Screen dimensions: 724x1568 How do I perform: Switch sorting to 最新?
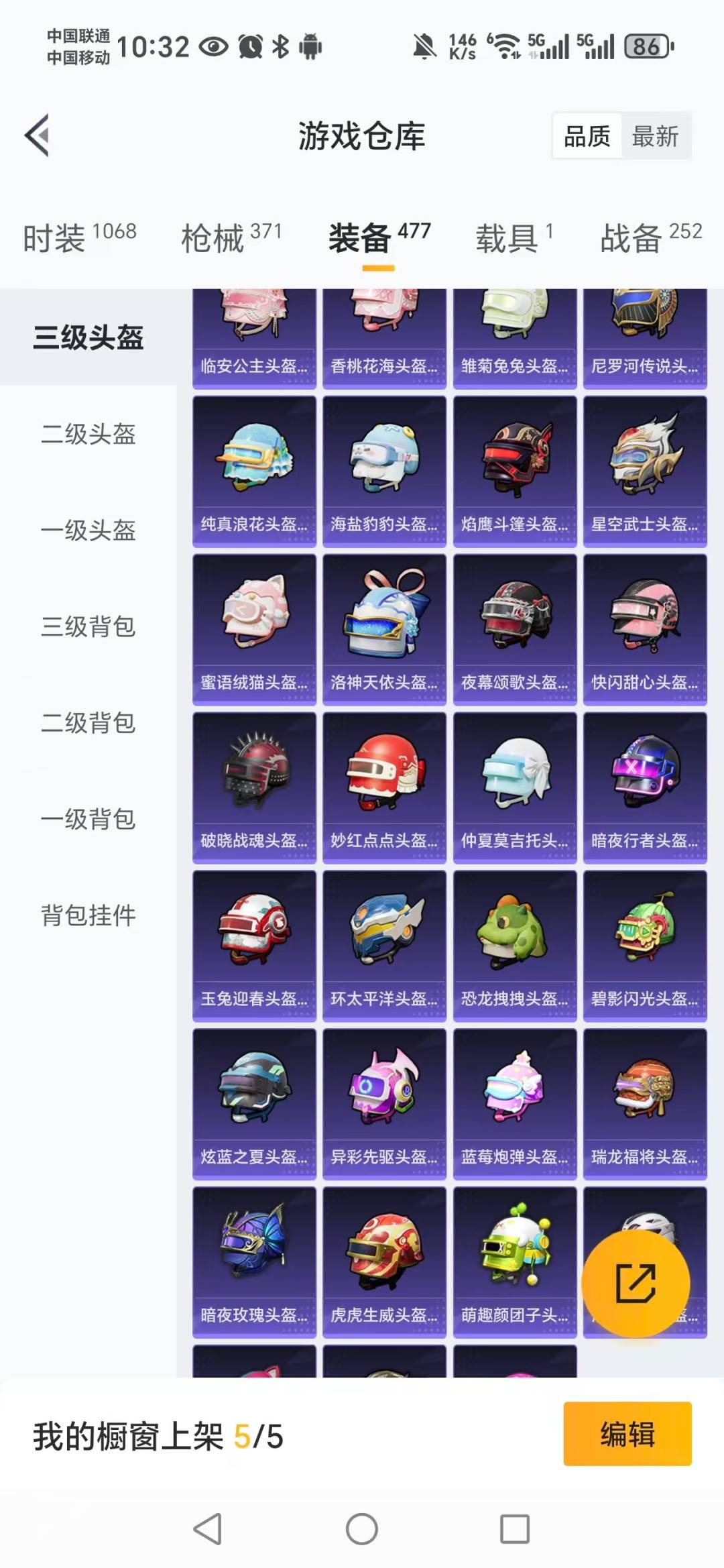(x=655, y=135)
